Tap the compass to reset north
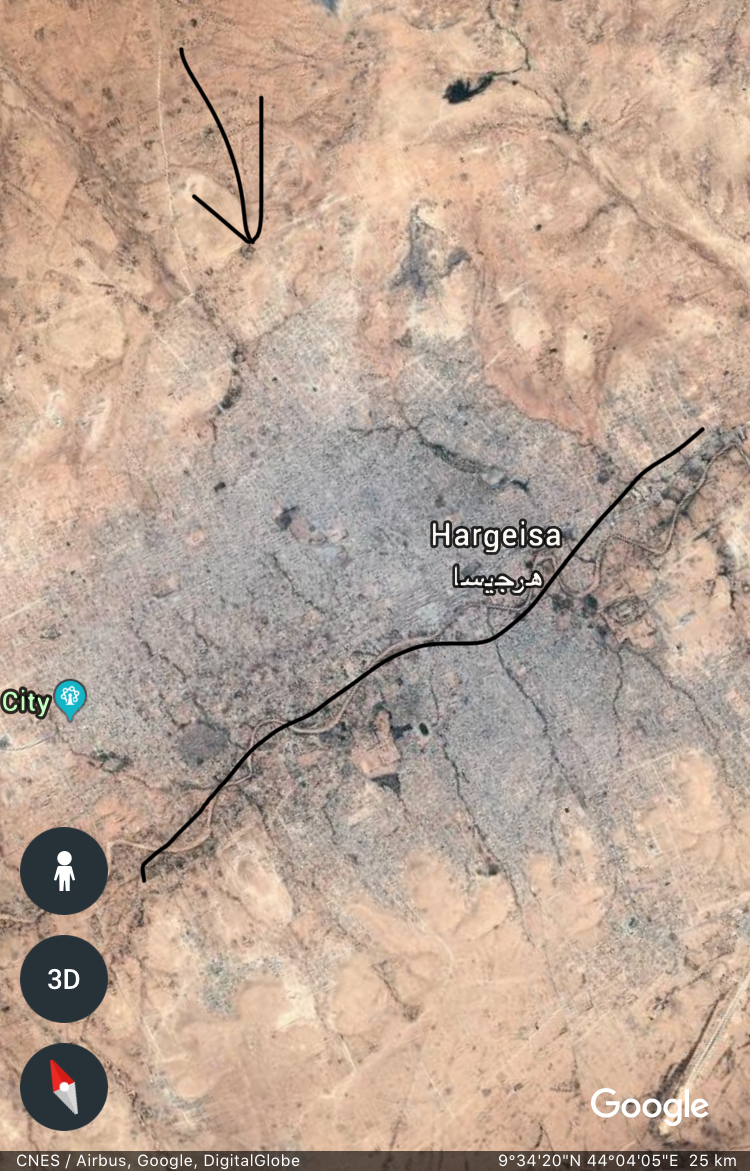750x1171 pixels. coord(64,1087)
